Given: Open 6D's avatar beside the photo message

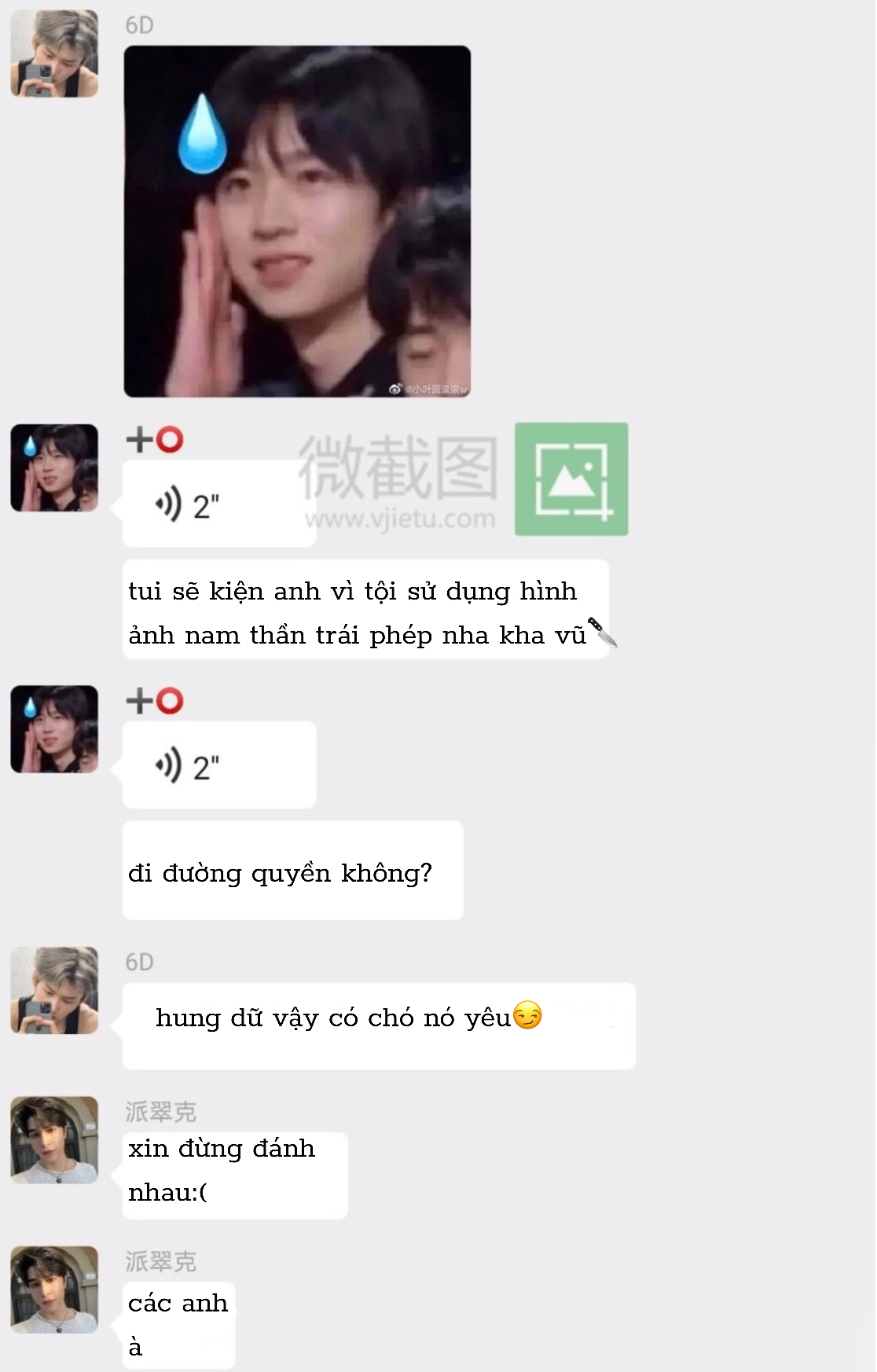Looking at the screenshot, I should [x=54, y=54].
